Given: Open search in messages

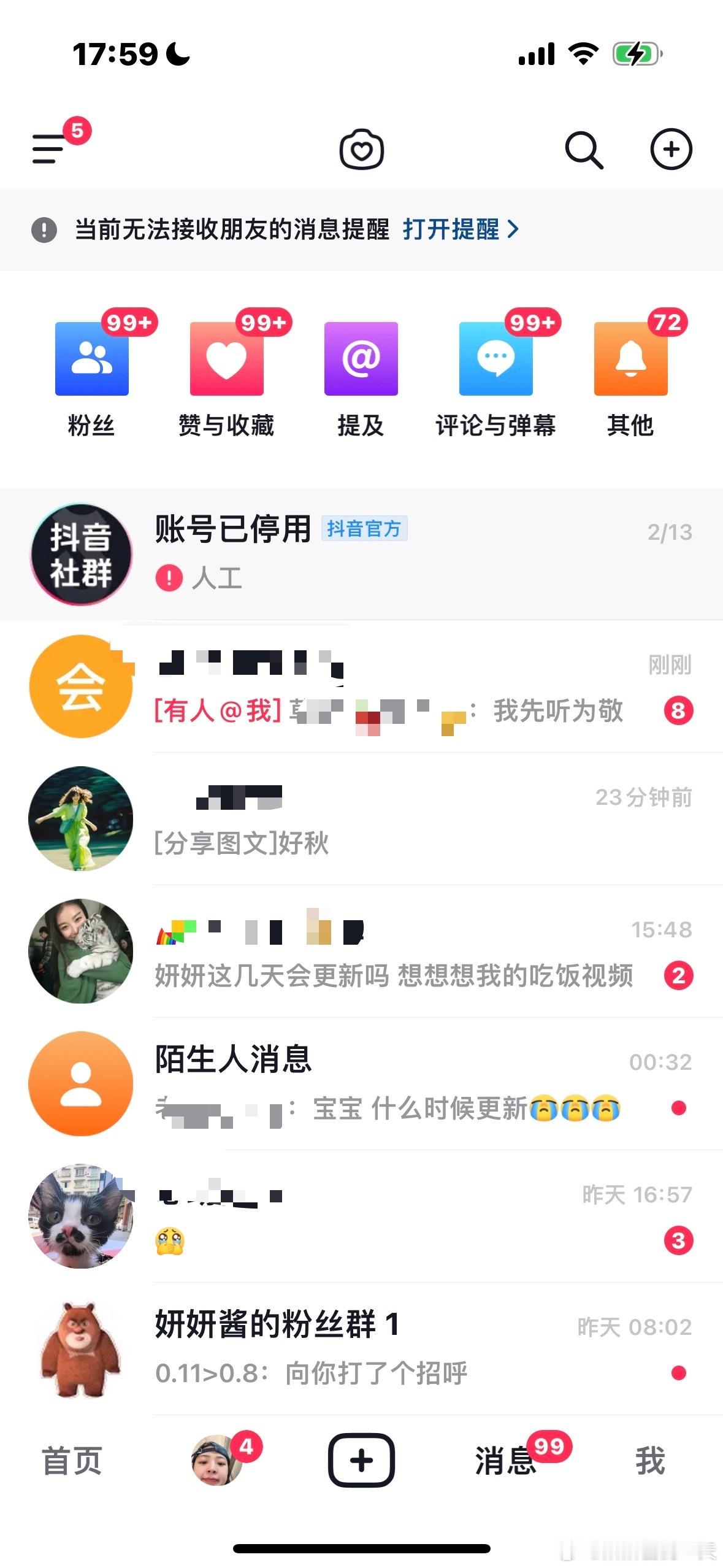Looking at the screenshot, I should pyautogui.click(x=583, y=149).
